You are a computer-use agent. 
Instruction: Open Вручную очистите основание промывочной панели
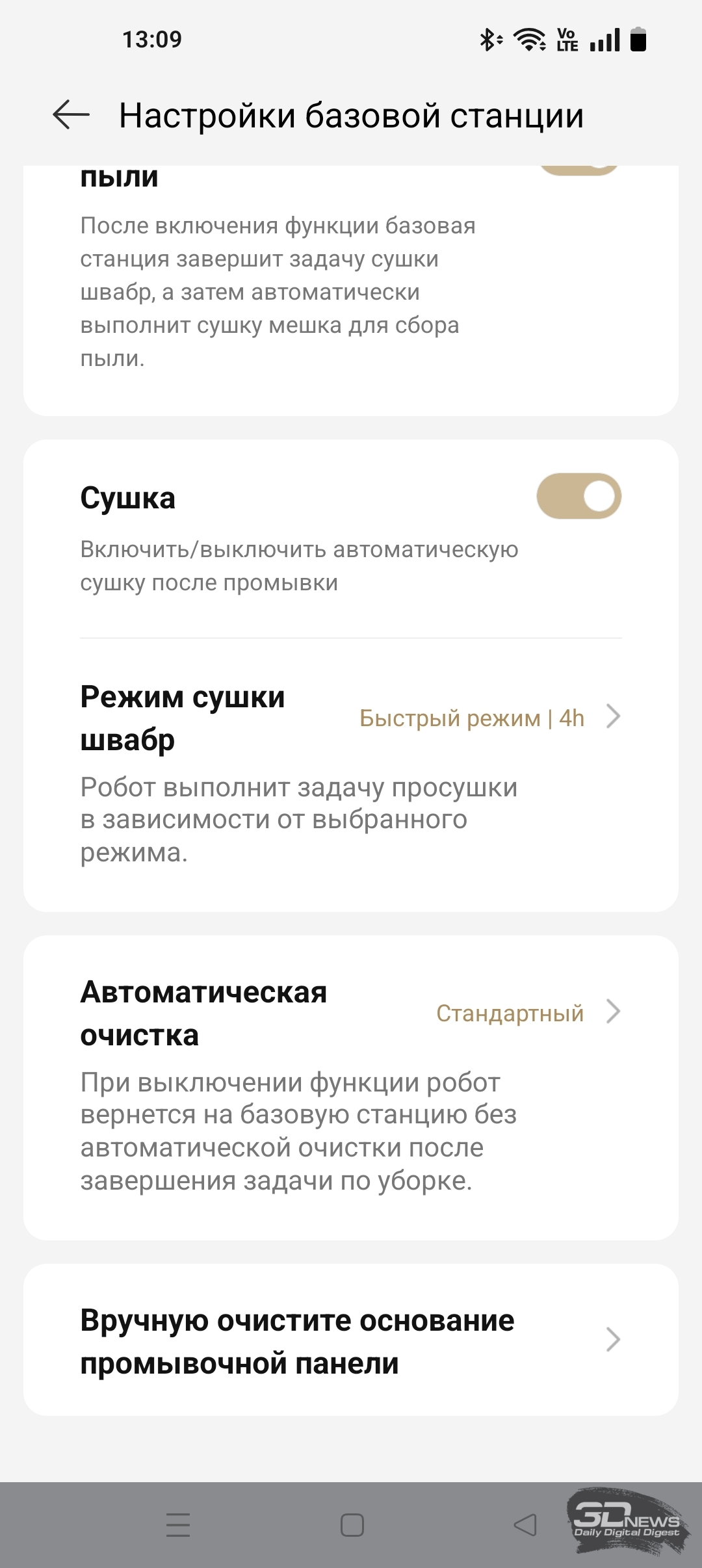pyautogui.click(x=351, y=1340)
